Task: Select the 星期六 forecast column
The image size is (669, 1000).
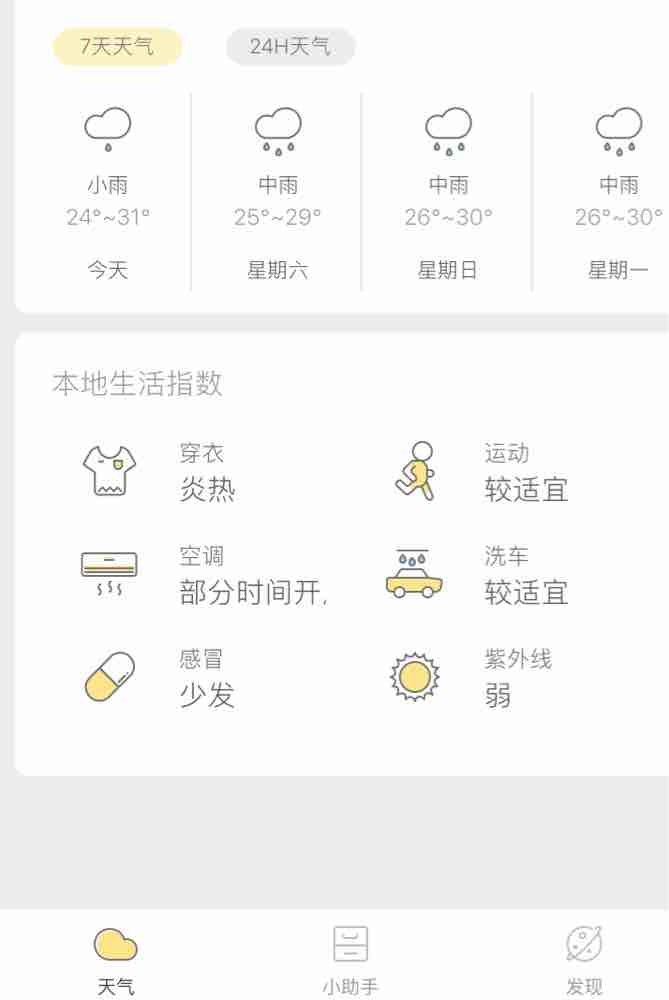Action: (x=277, y=190)
